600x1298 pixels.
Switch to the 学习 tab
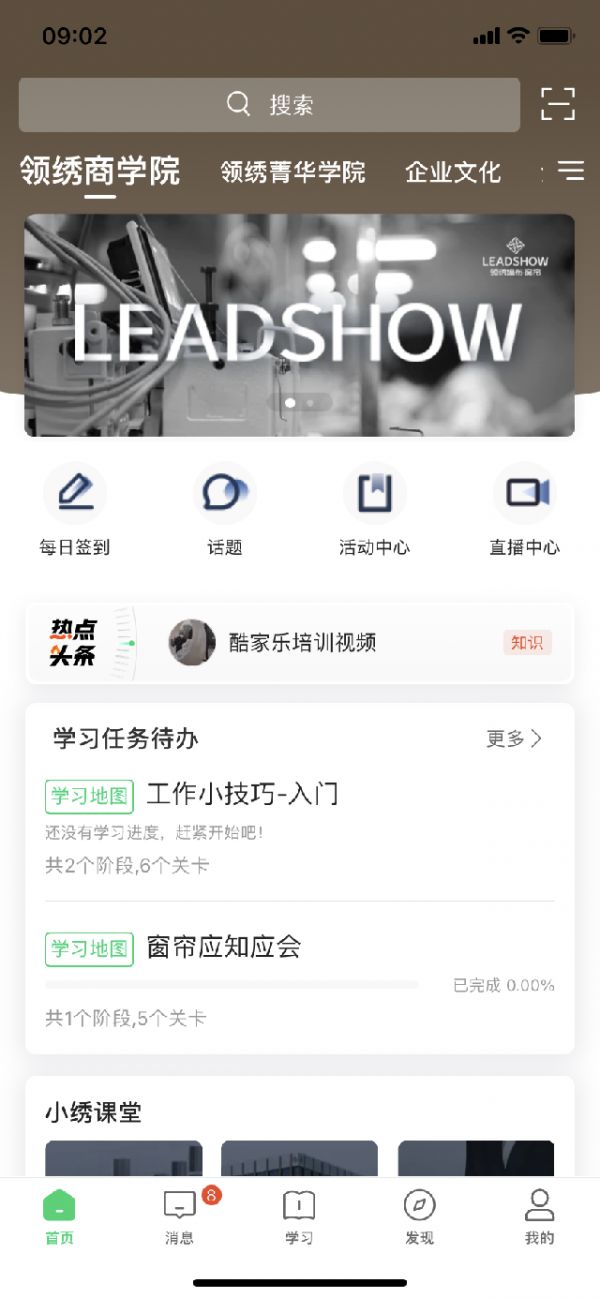299,1215
